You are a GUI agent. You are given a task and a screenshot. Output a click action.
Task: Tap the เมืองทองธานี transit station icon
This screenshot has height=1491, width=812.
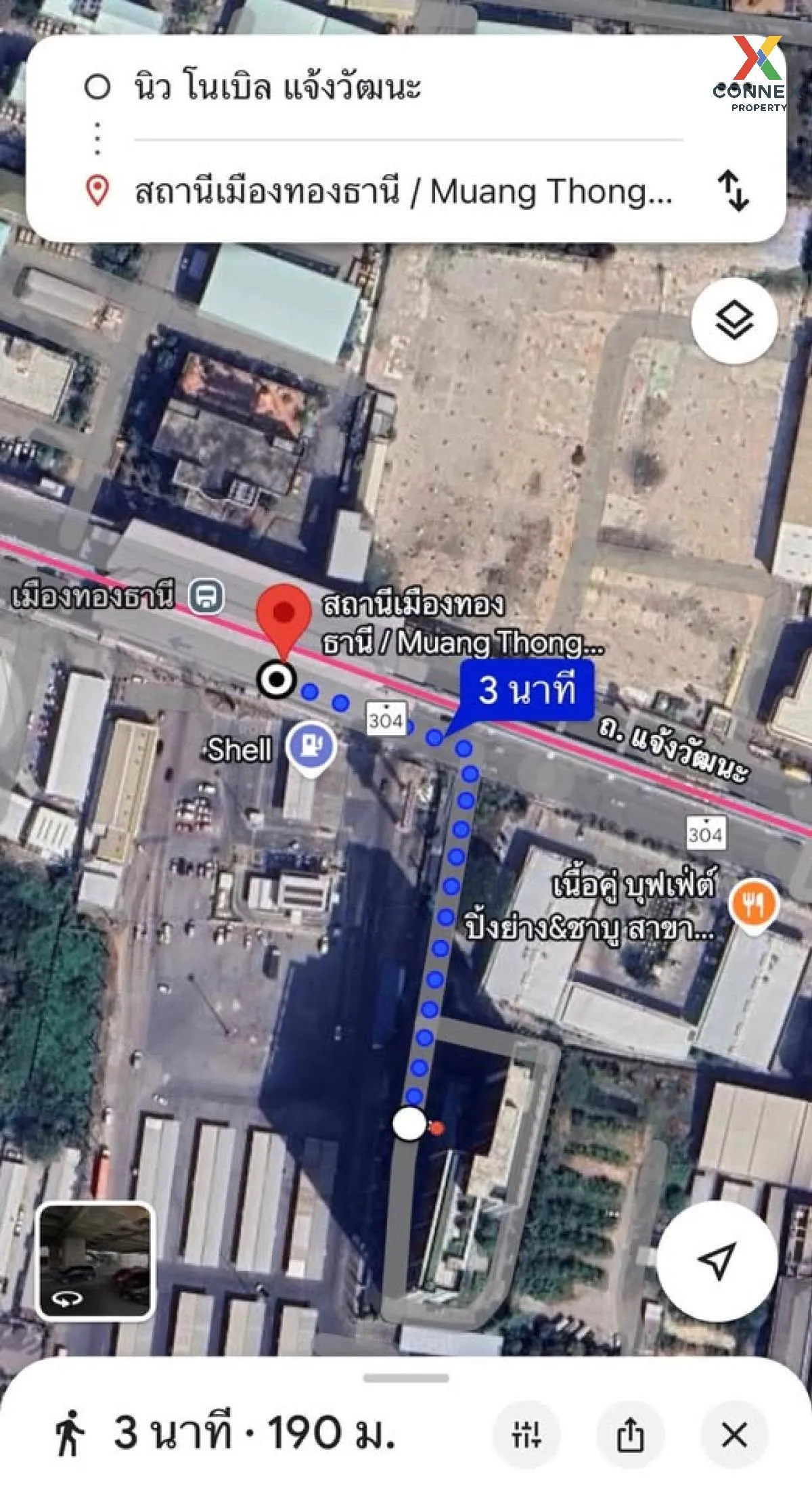206,598
